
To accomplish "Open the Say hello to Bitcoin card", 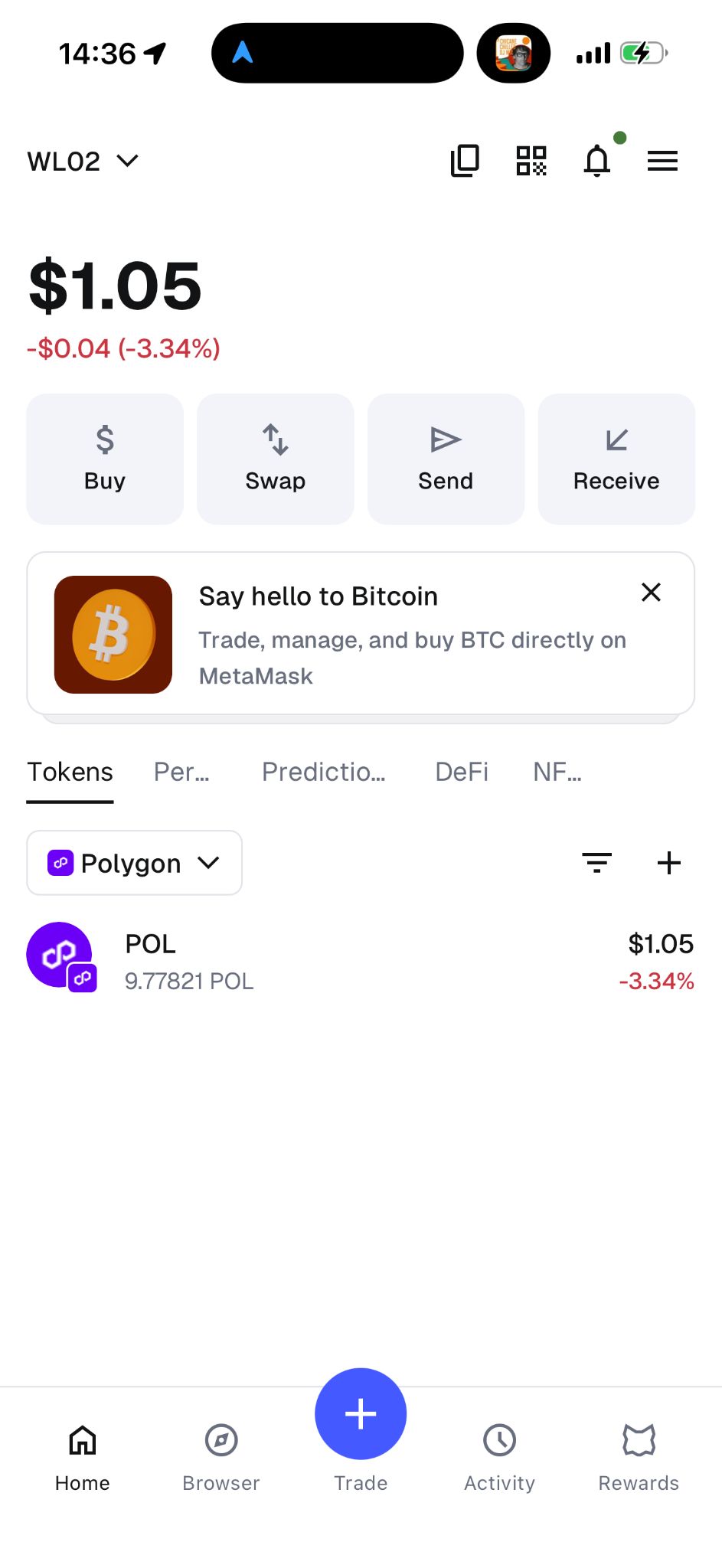I will [360, 635].
